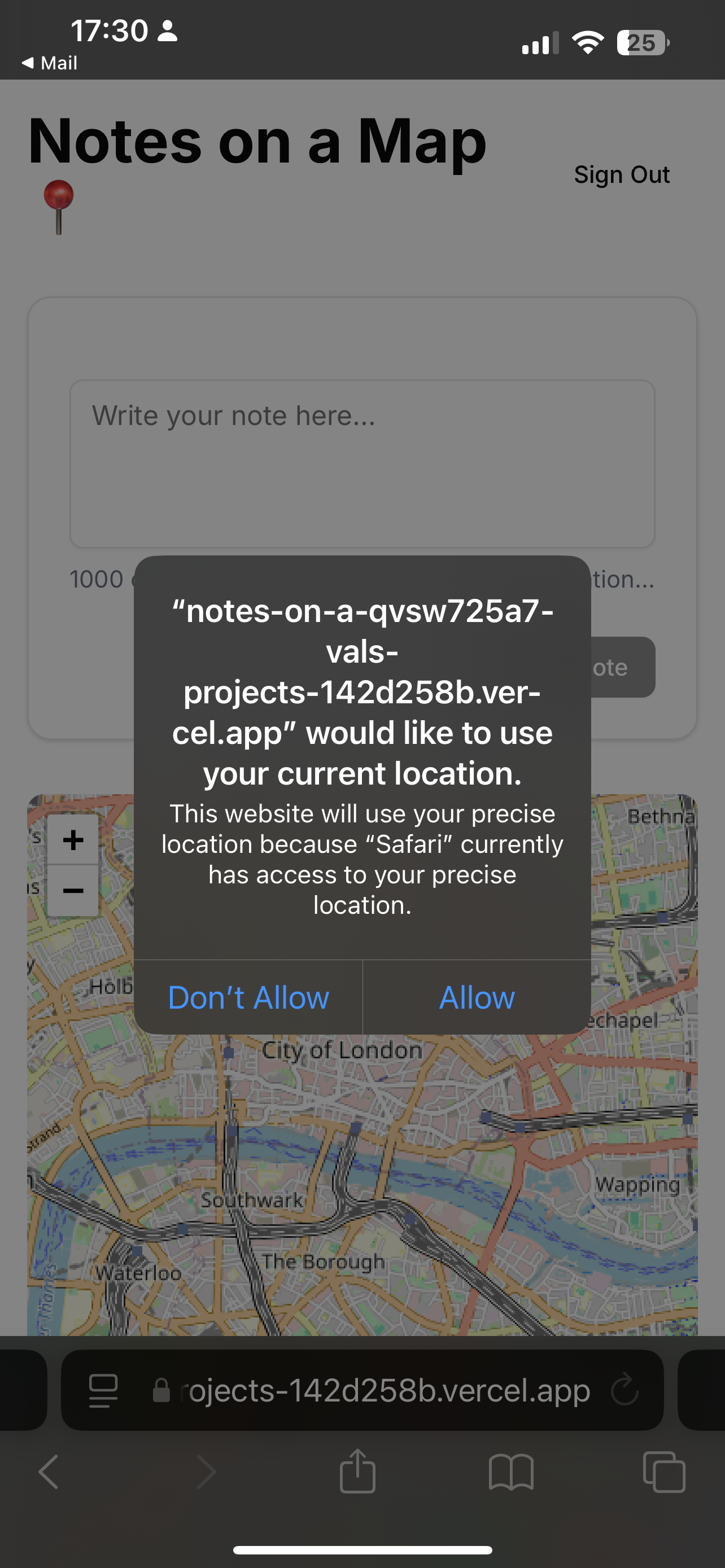
Task: Reload the page from the address bar
Action: click(x=624, y=1391)
